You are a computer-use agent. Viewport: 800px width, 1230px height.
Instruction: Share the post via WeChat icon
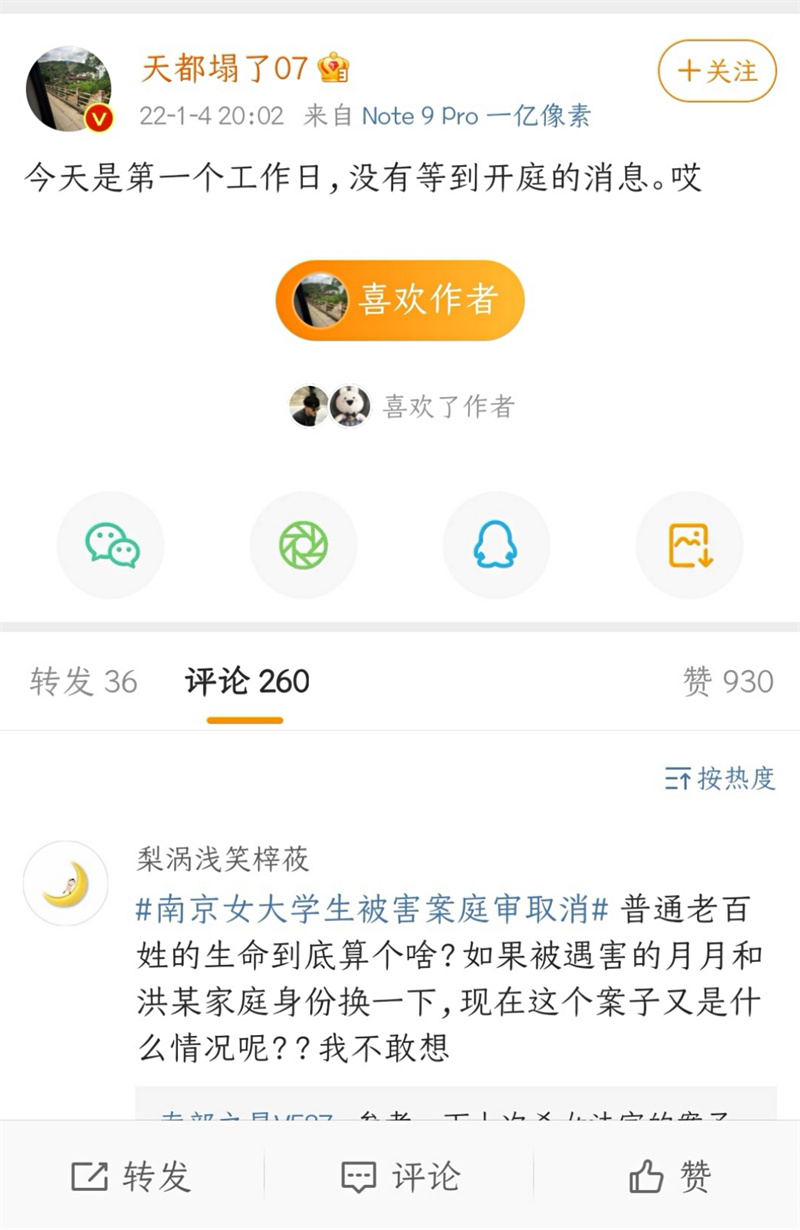coord(110,545)
